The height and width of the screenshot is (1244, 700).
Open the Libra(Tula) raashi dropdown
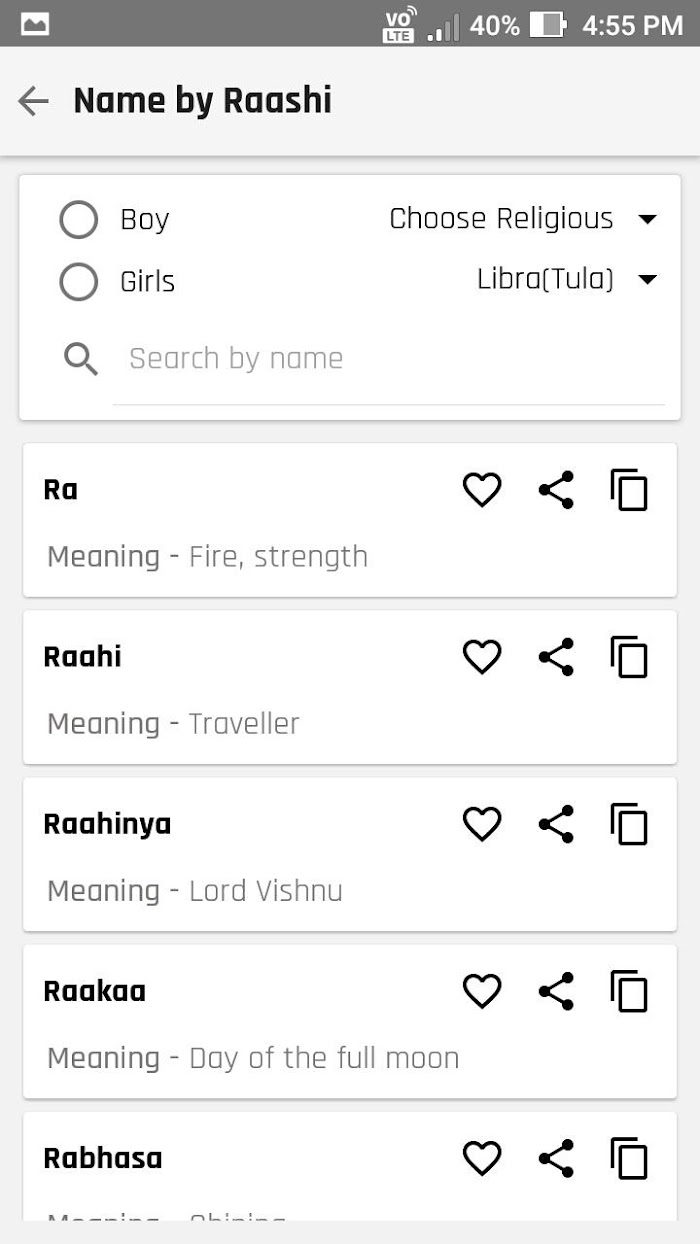[x=567, y=279]
